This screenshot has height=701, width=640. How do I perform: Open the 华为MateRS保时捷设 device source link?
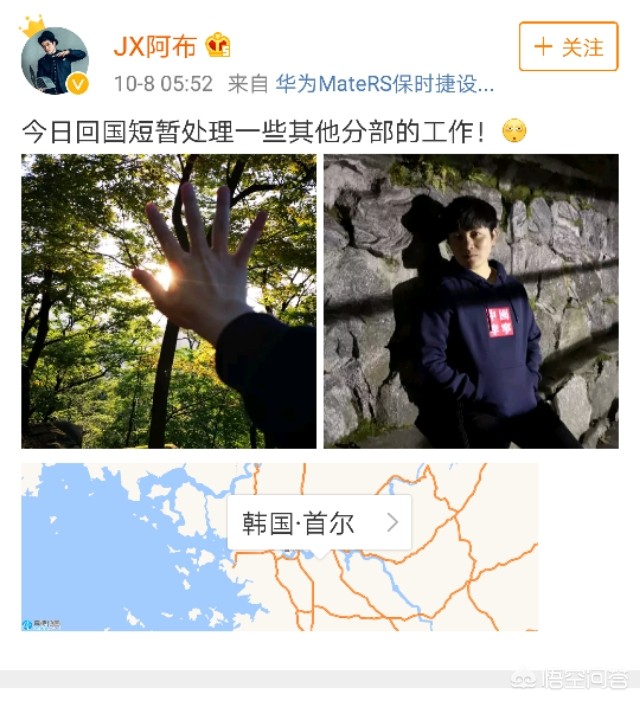point(384,84)
